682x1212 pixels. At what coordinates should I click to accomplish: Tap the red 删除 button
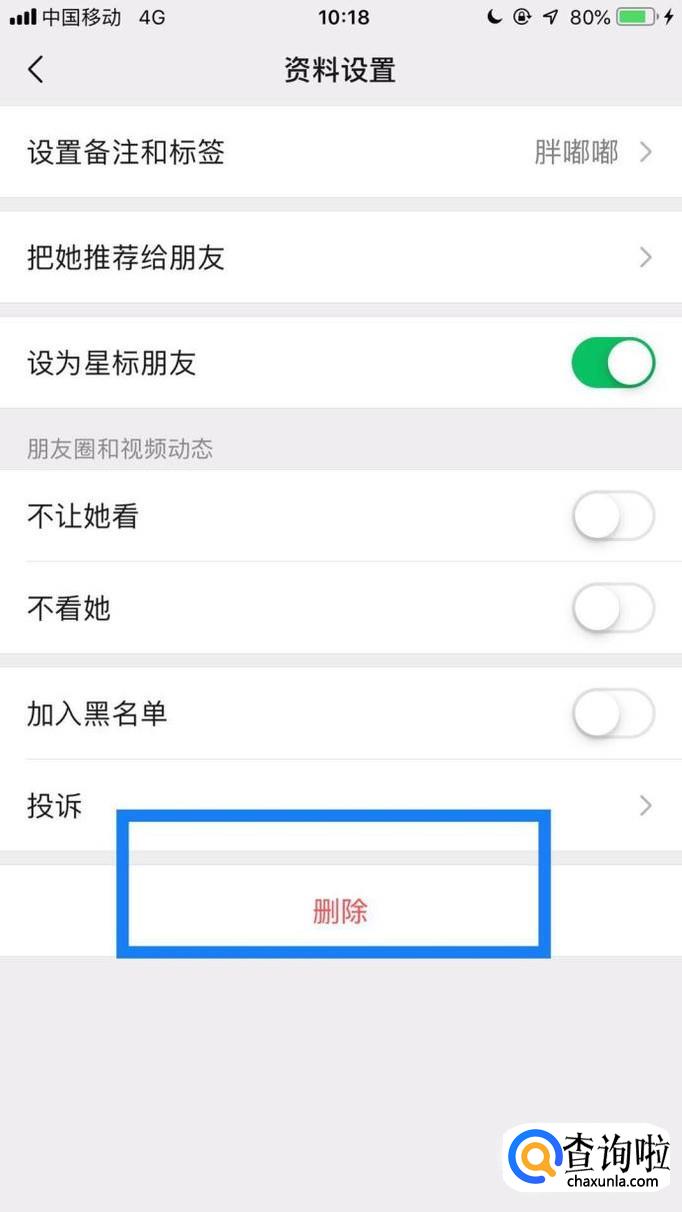click(x=341, y=911)
